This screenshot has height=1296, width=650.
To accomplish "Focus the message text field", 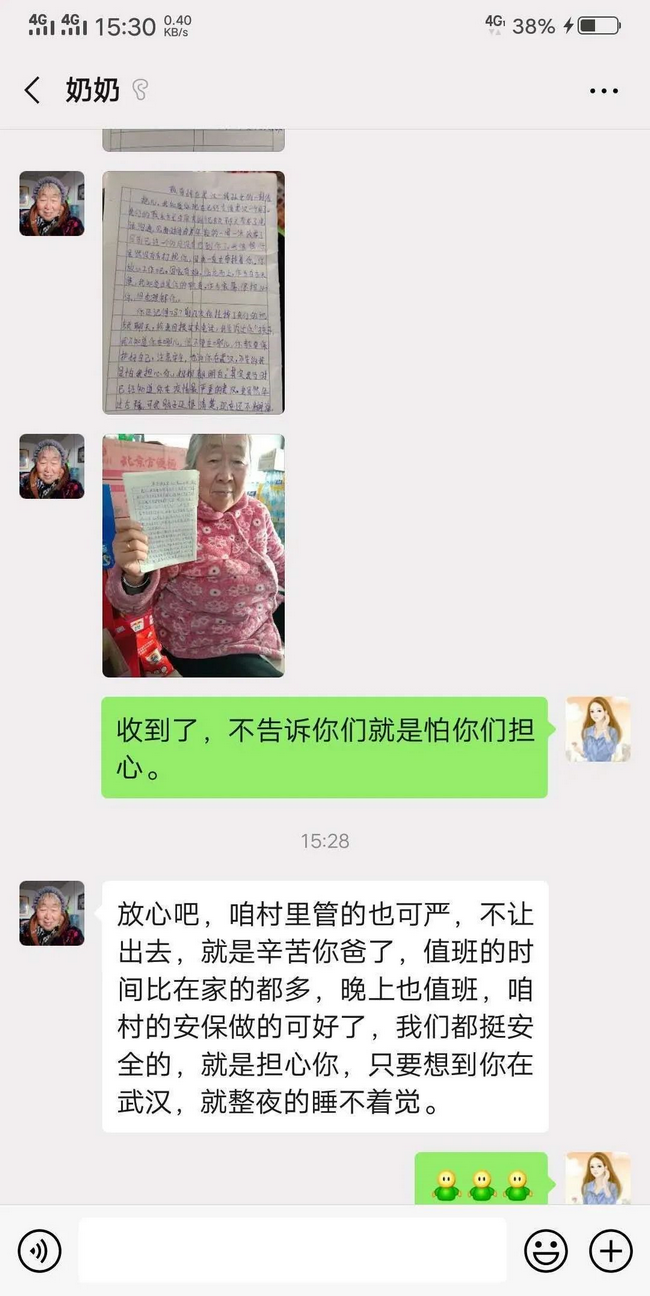I will point(292,1250).
